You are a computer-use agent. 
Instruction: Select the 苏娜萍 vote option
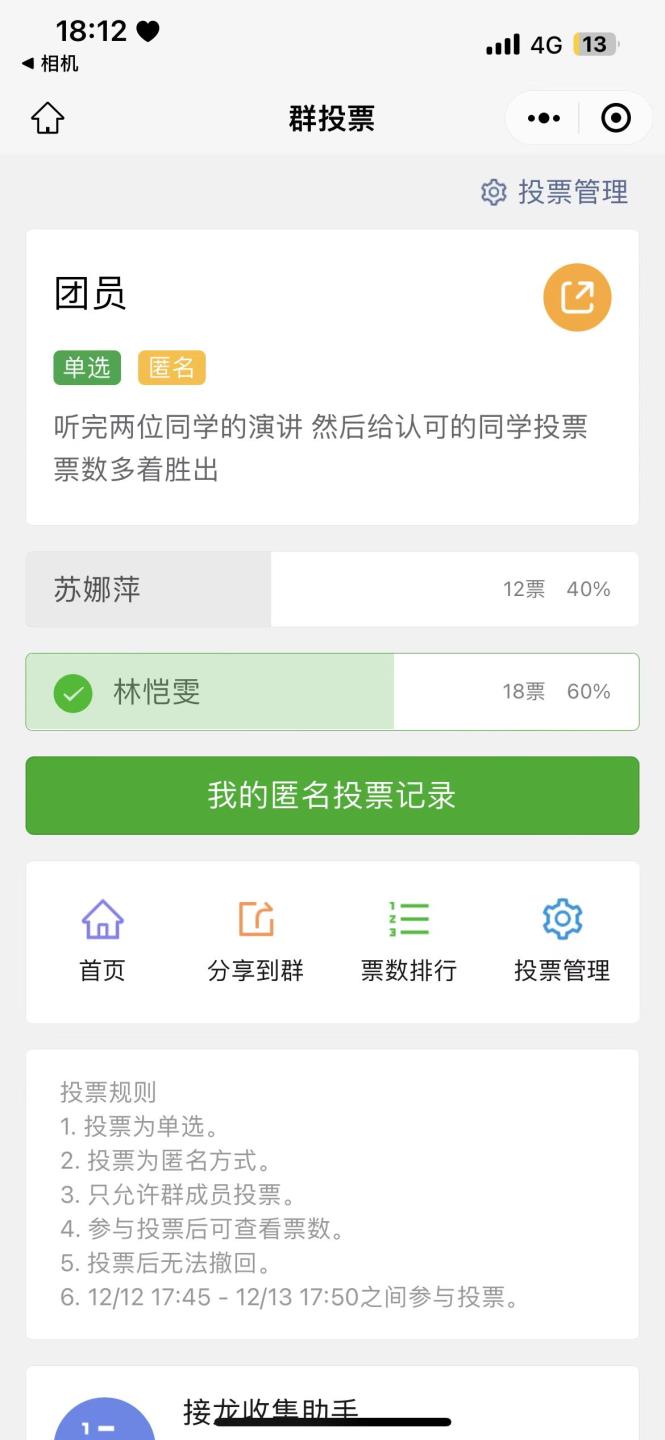coord(332,589)
